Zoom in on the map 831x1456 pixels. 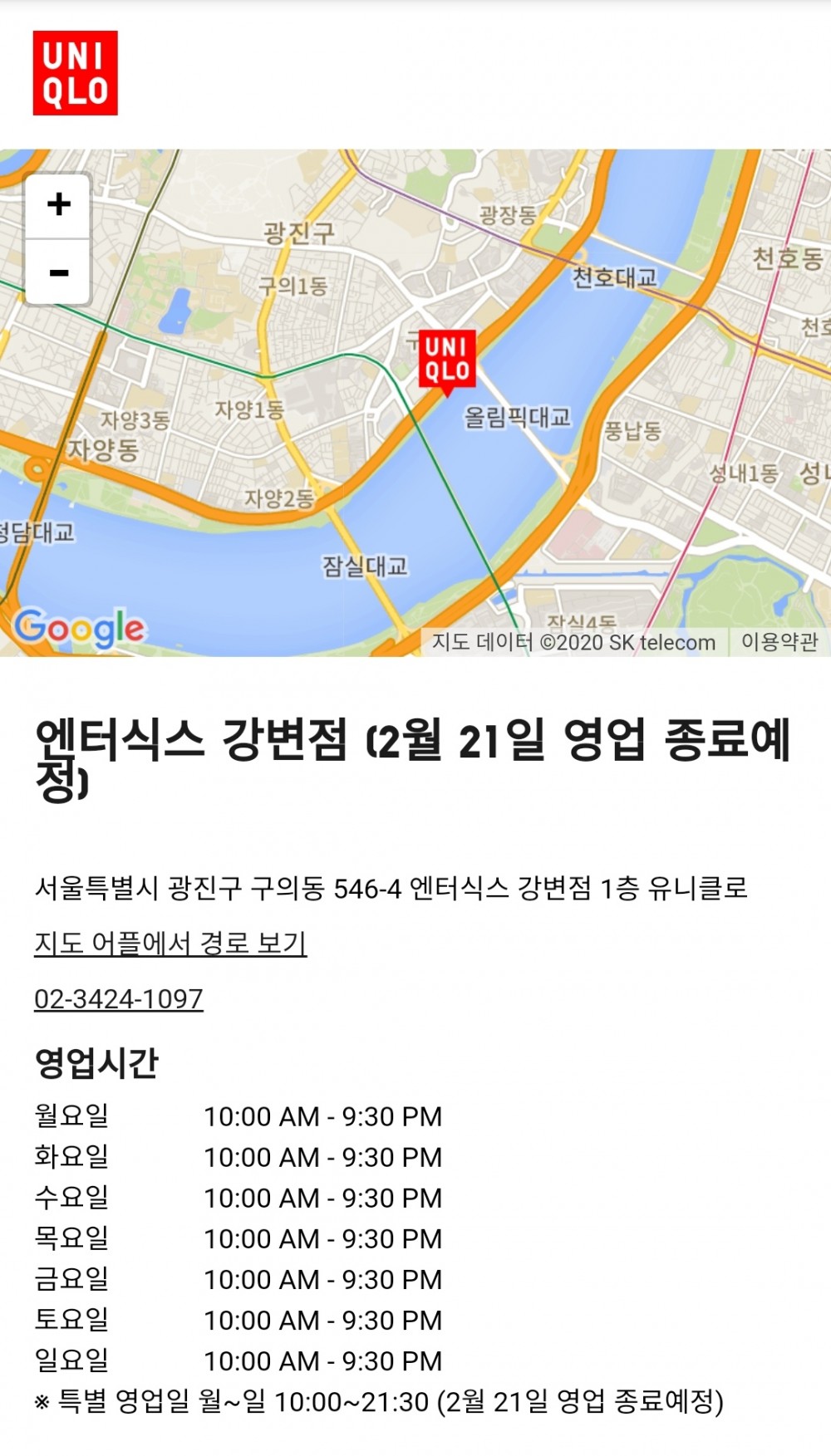58,205
